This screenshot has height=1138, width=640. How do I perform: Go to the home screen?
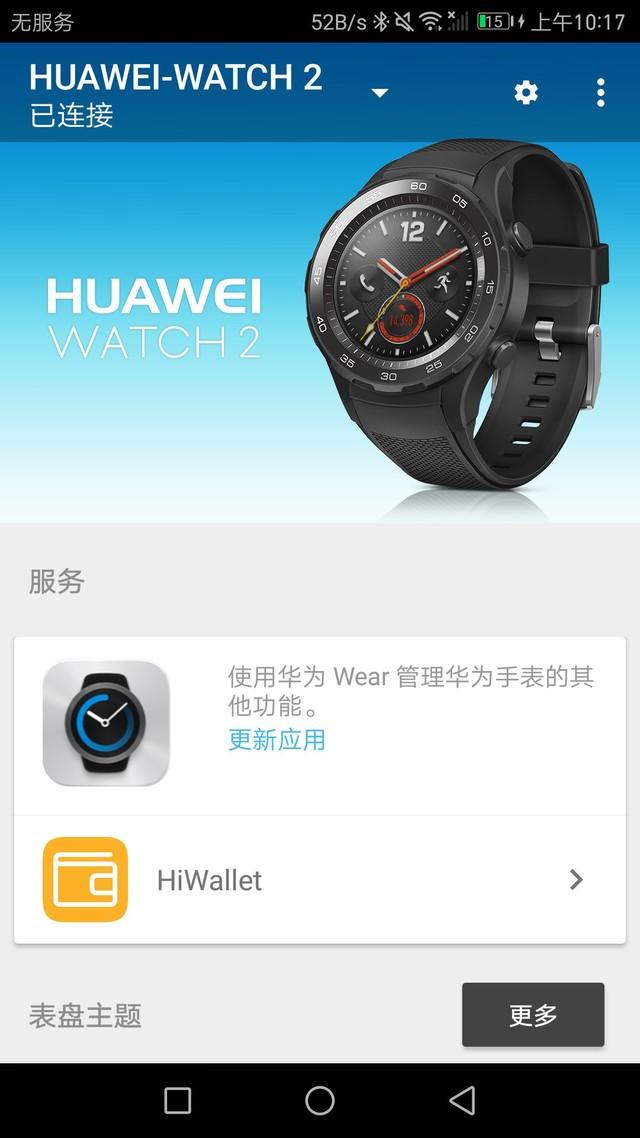pyautogui.click(x=320, y=1100)
